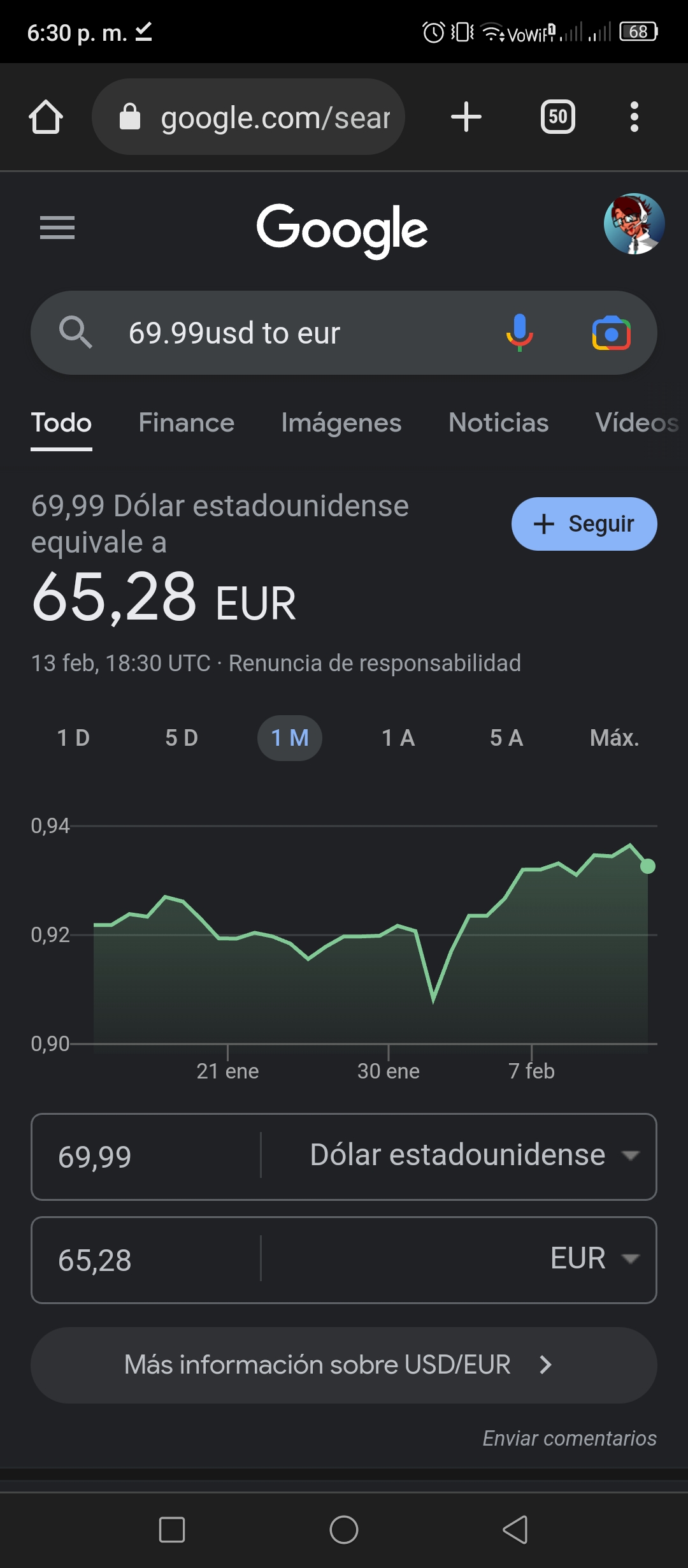Tap the google.com address bar
The image size is (688, 1568).
[248, 117]
